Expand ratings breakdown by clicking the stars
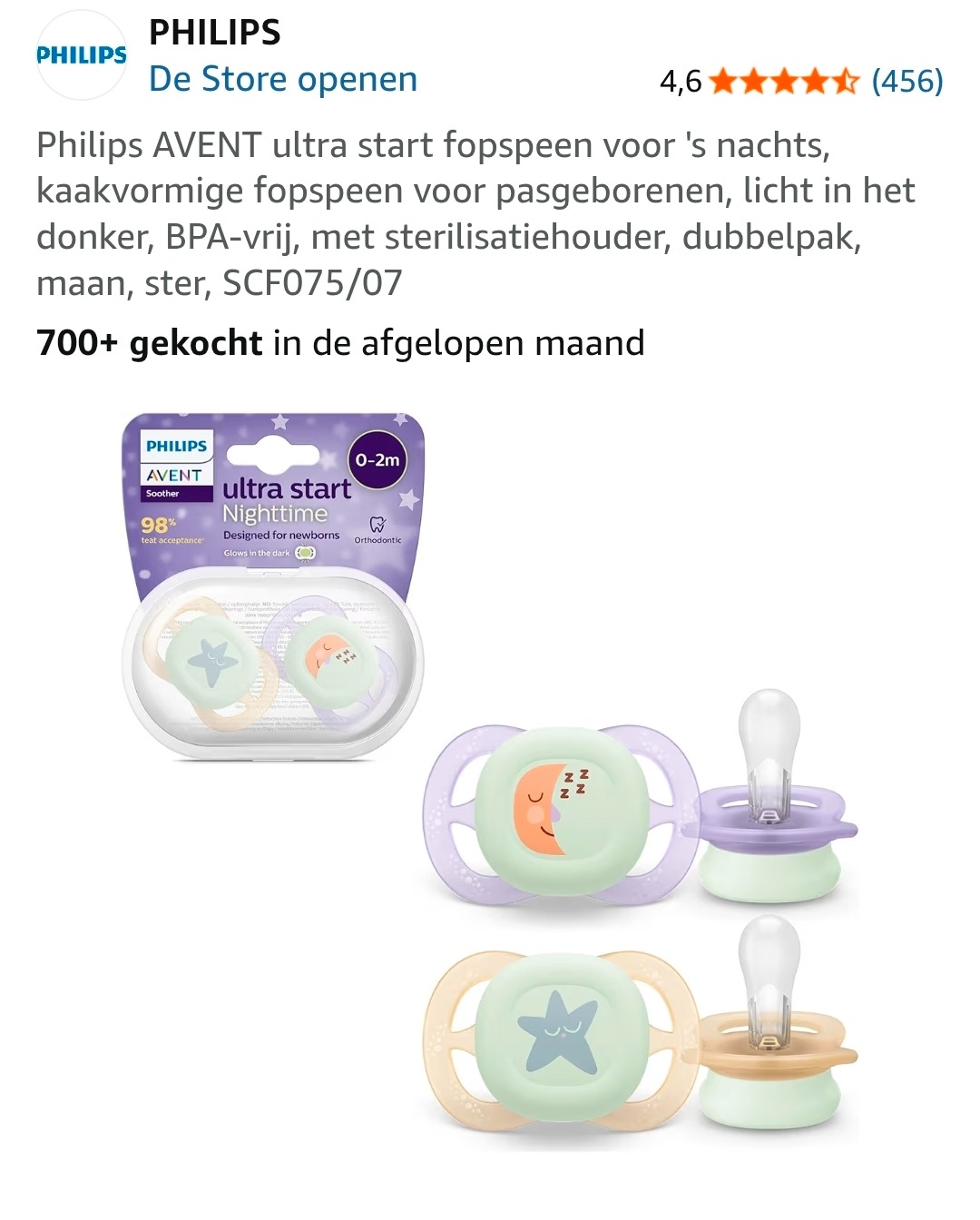The image size is (980, 1220). [x=782, y=83]
